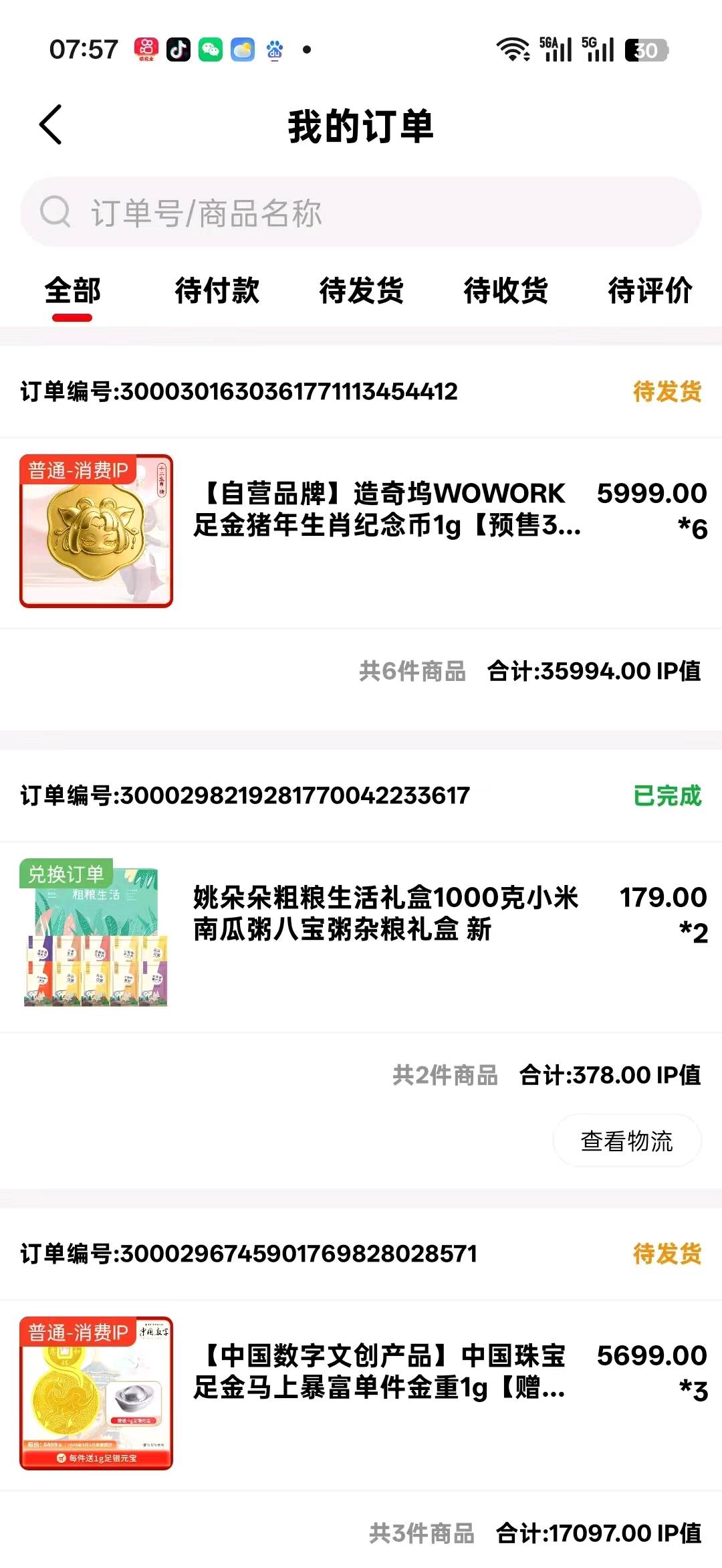Tap the order search input field
The width and height of the screenshot is (722, 1568).
coord(361,213)
